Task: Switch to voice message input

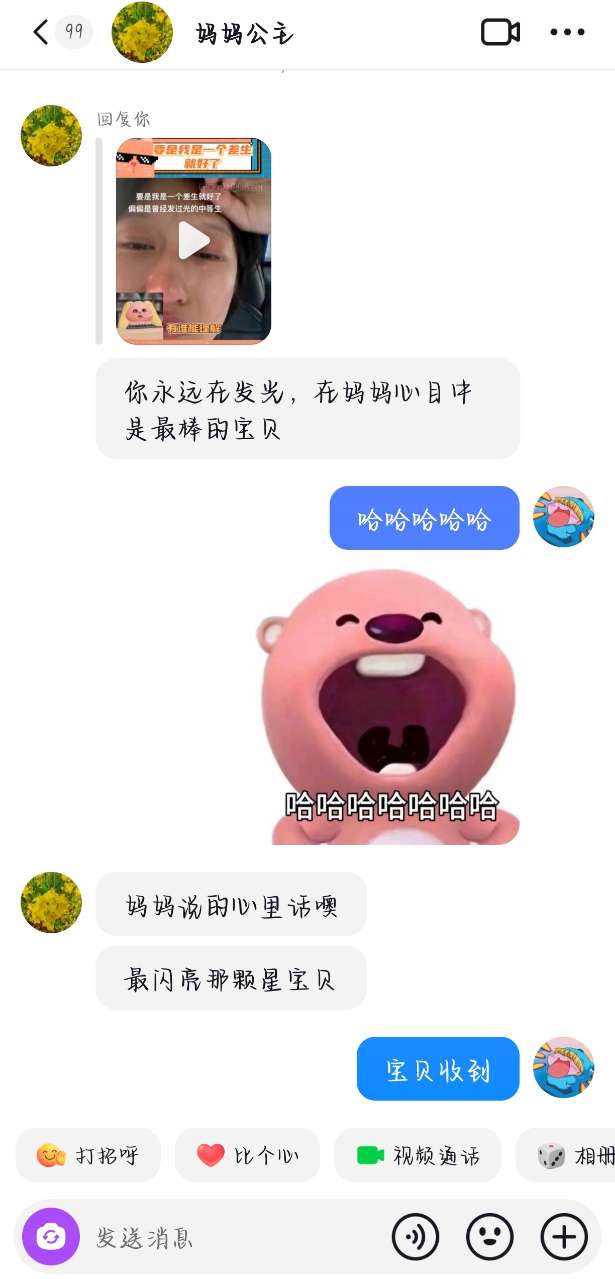Action: (415, 1238)
